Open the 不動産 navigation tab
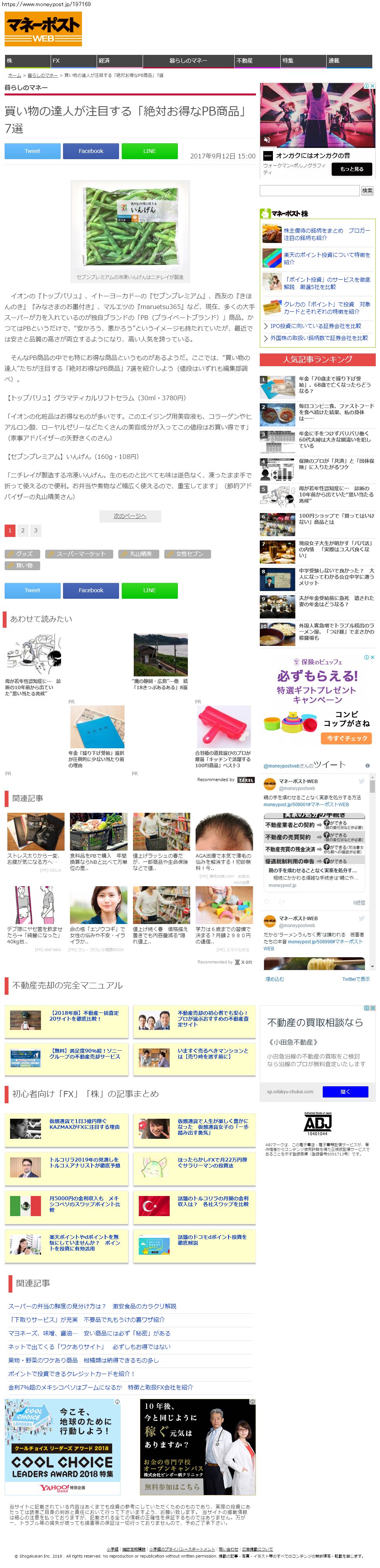This screenshot has height=1568, width=380. coord(257,61)
